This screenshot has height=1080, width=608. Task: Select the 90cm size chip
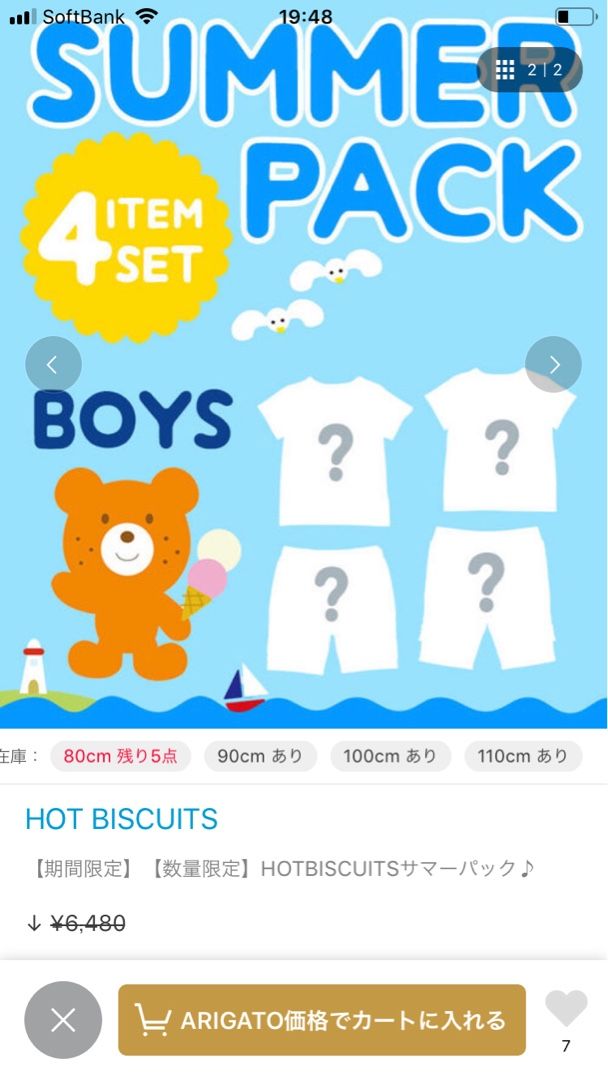pos(260,756)
